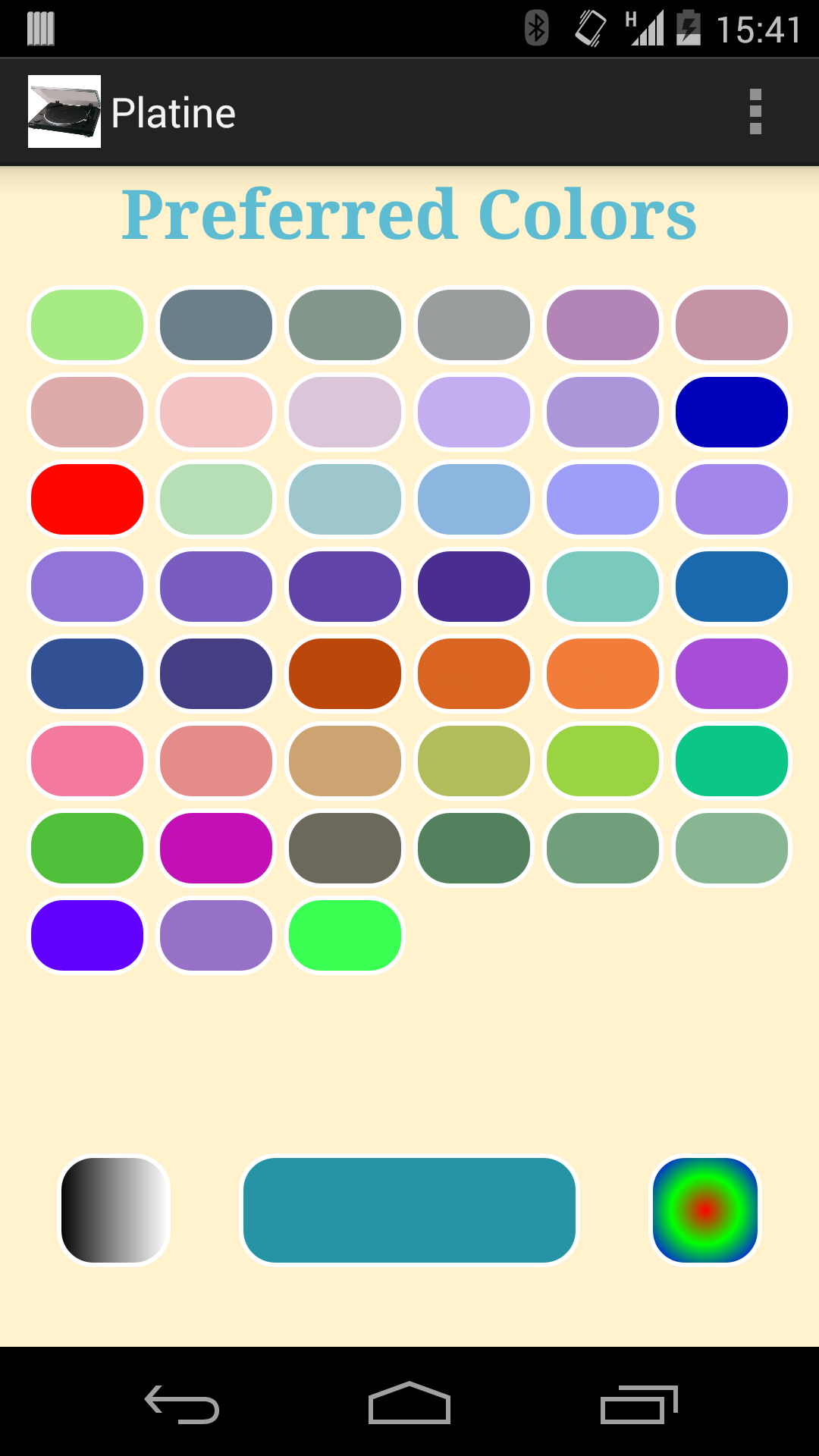Select the mint aqua swatch
819x1456 pixels.
point(603,586)
